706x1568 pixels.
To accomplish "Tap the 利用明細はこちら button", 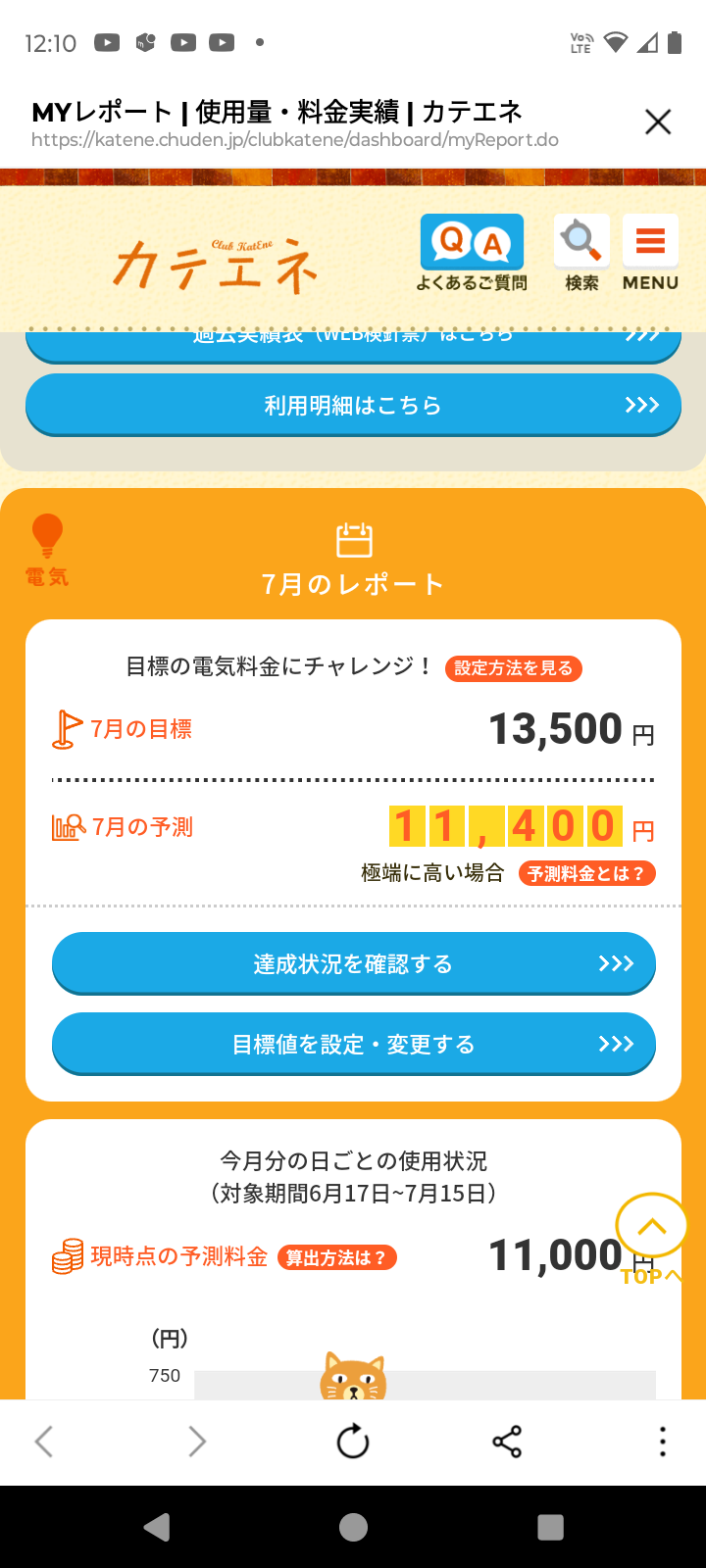I will pyautogui.click(x=353, y=406).
